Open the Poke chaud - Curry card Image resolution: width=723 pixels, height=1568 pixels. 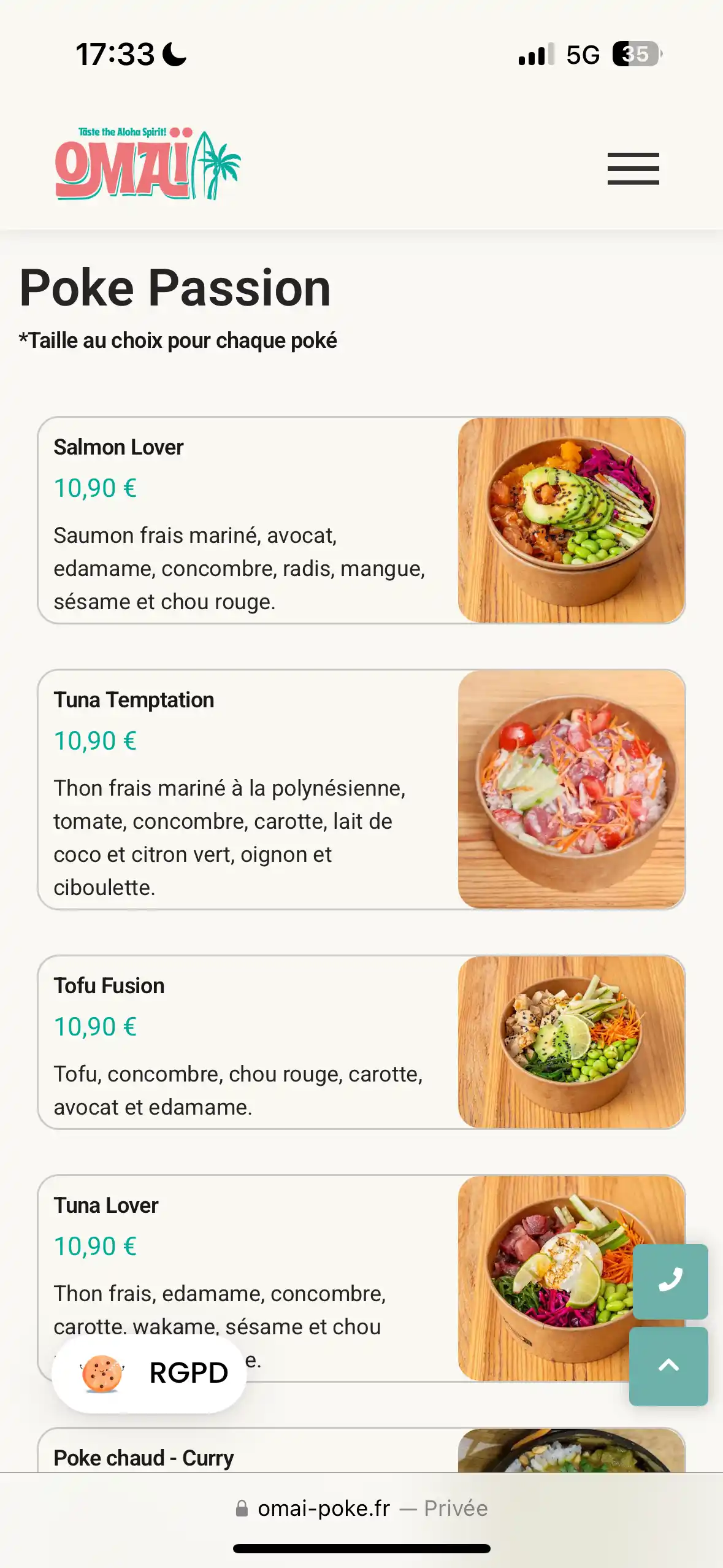[x=361, y=1450]
